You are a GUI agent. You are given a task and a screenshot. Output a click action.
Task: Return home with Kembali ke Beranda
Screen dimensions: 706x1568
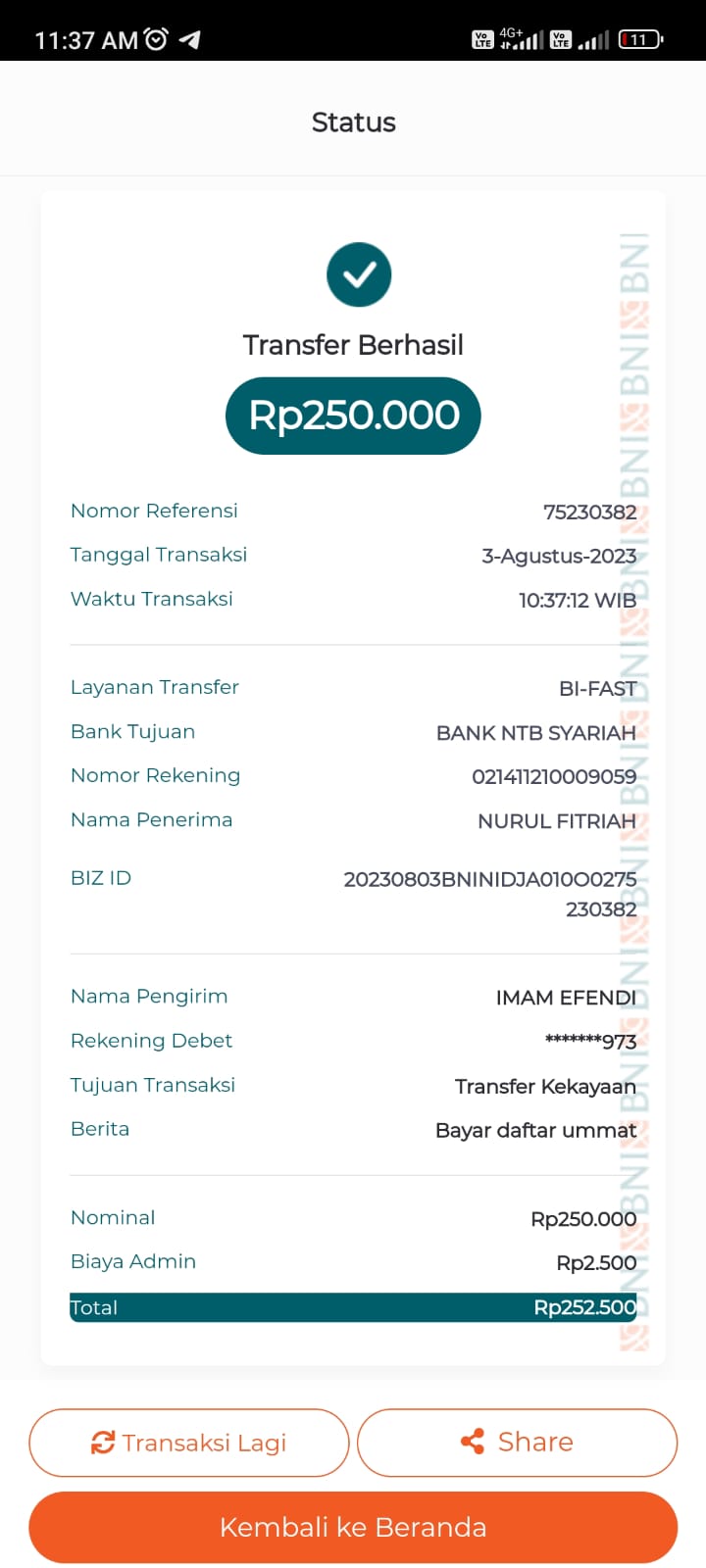(353, 1527)
